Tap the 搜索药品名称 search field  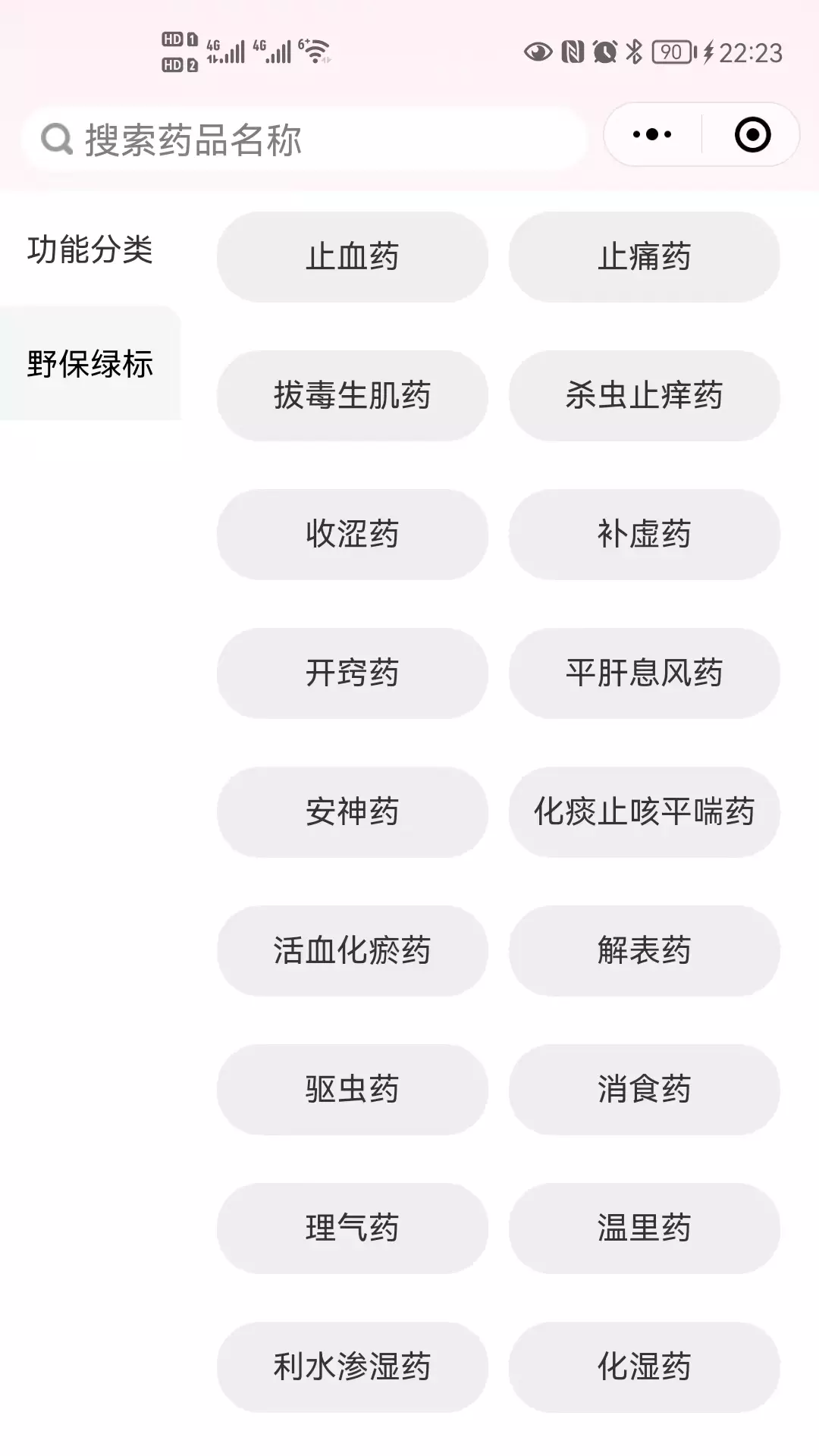tap(304, 140)
